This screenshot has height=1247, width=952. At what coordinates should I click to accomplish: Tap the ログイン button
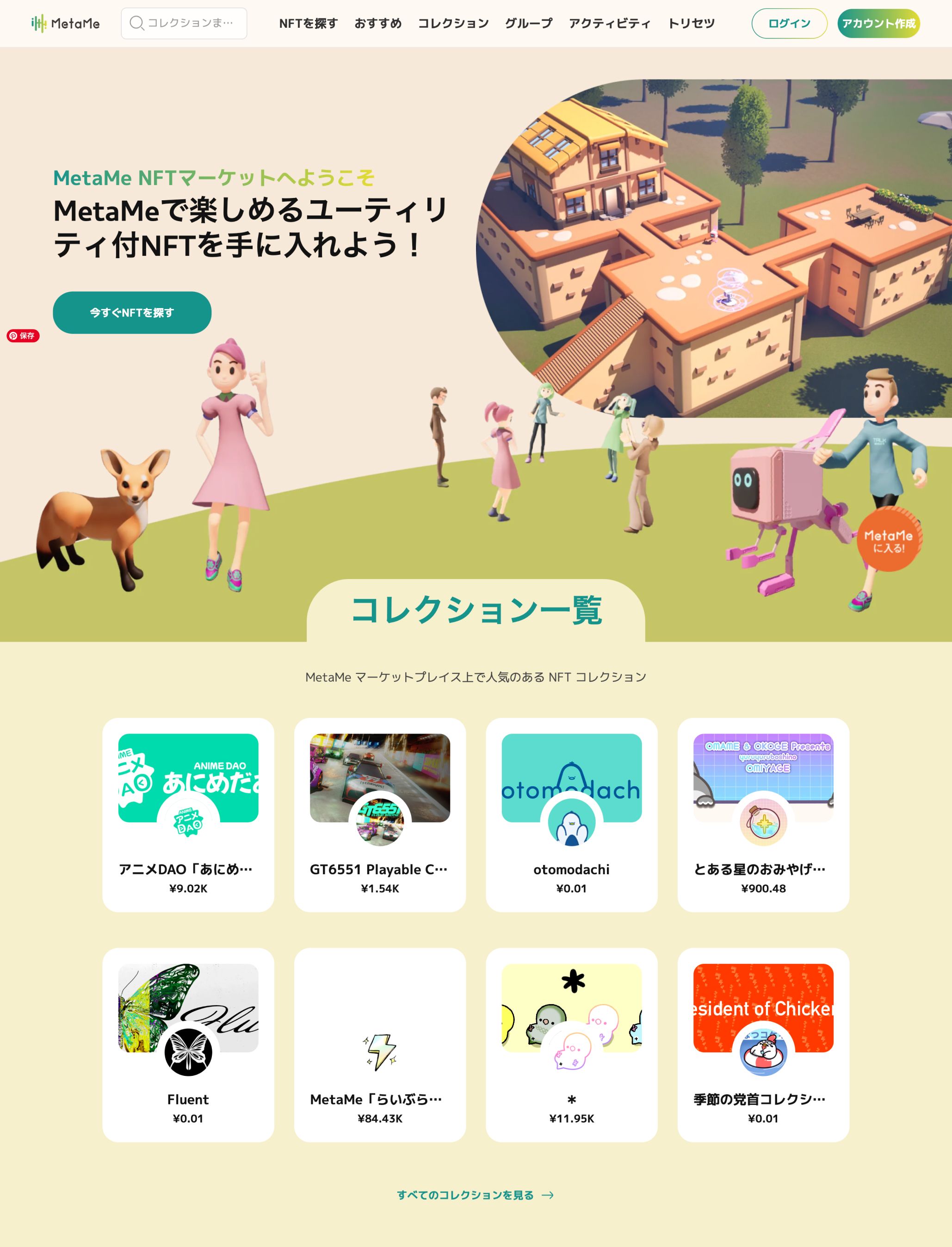tap(789, 23)
